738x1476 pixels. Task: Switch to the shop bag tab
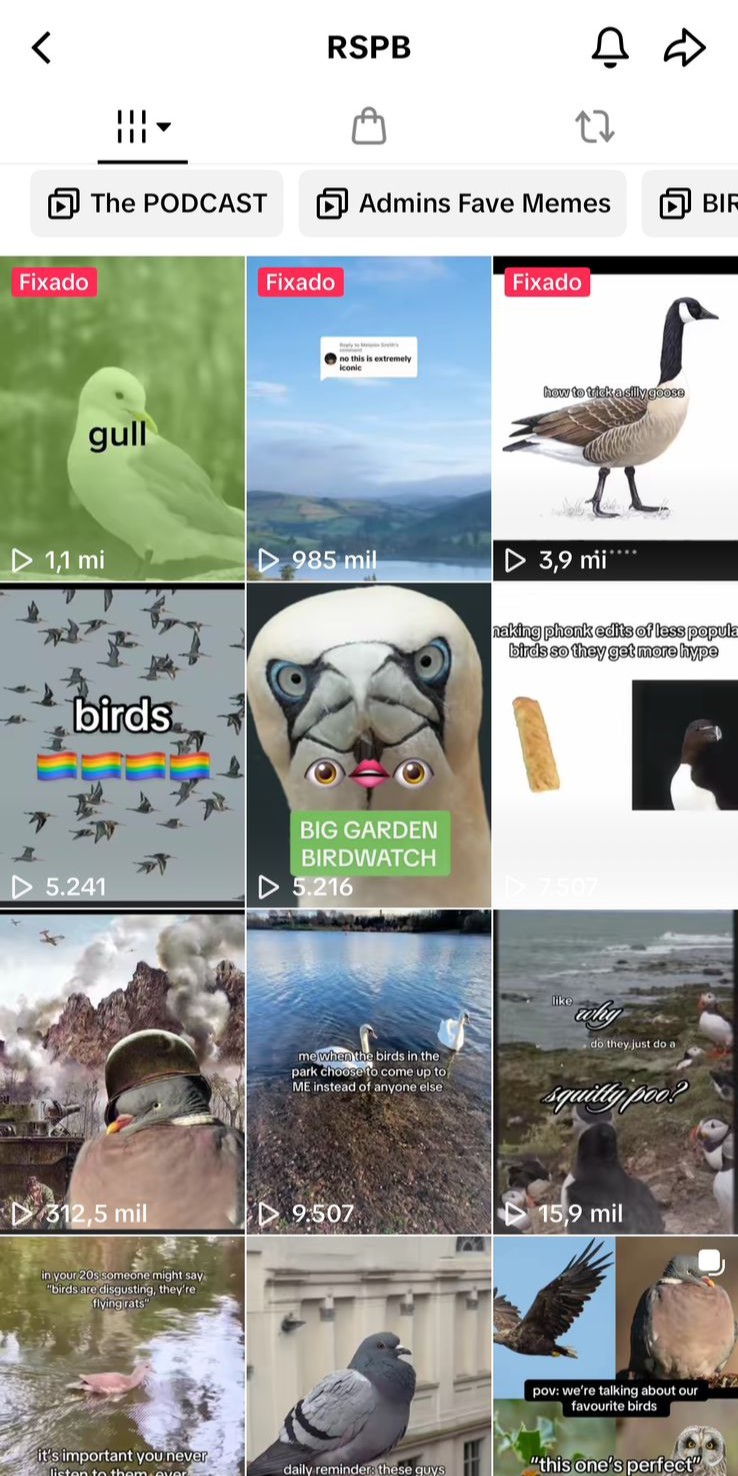369,127
